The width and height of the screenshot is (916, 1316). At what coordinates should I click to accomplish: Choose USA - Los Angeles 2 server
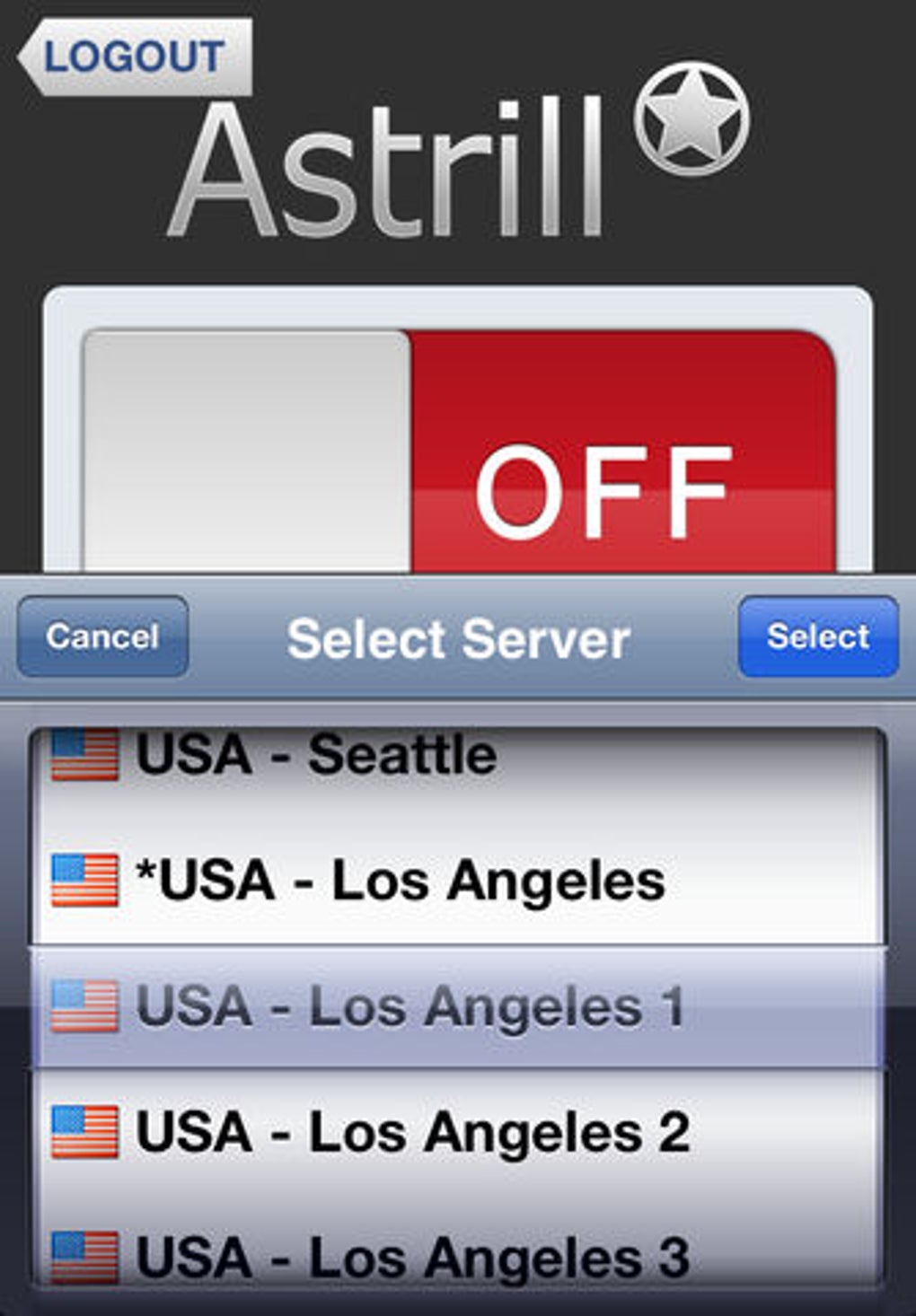[x=411, y=1132]
